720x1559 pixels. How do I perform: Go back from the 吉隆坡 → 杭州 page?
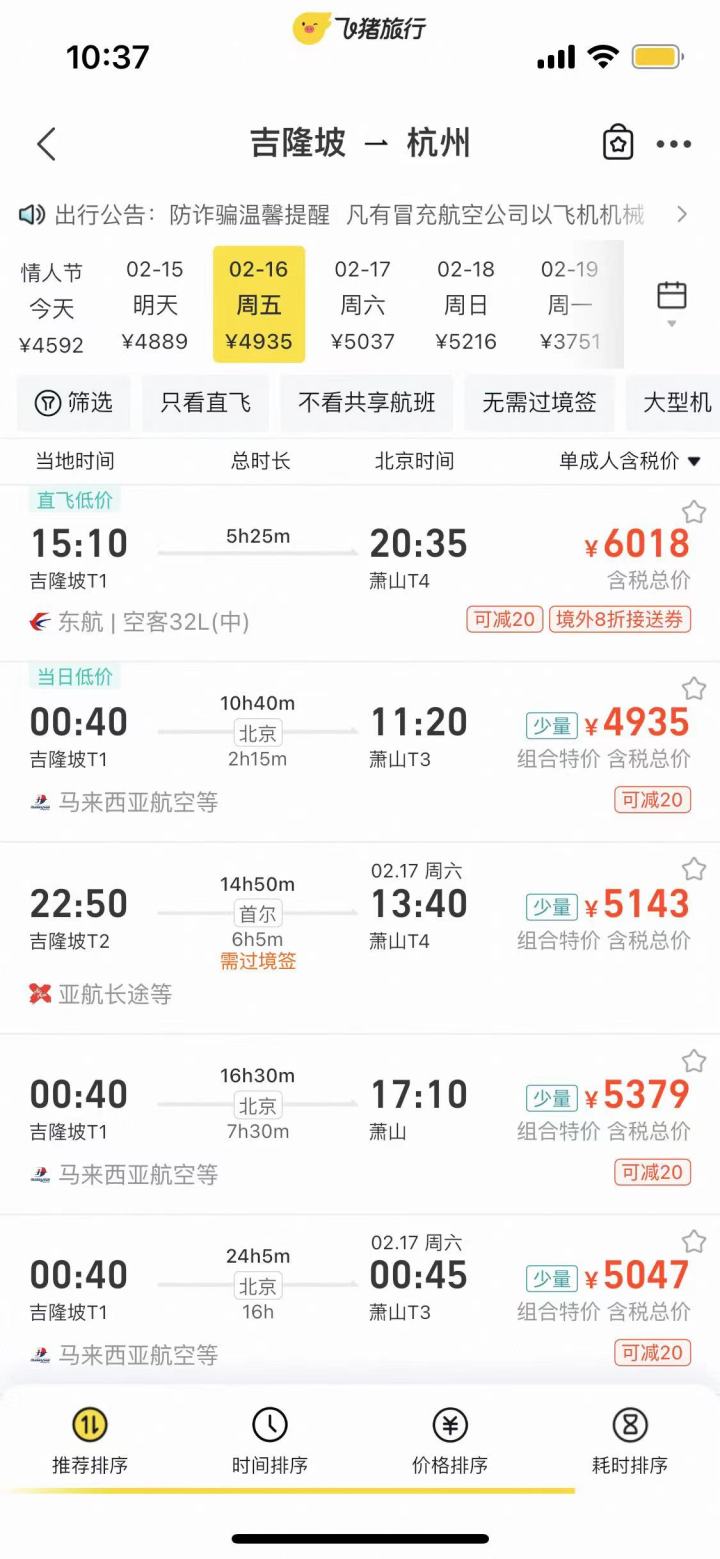coord(47,144)
